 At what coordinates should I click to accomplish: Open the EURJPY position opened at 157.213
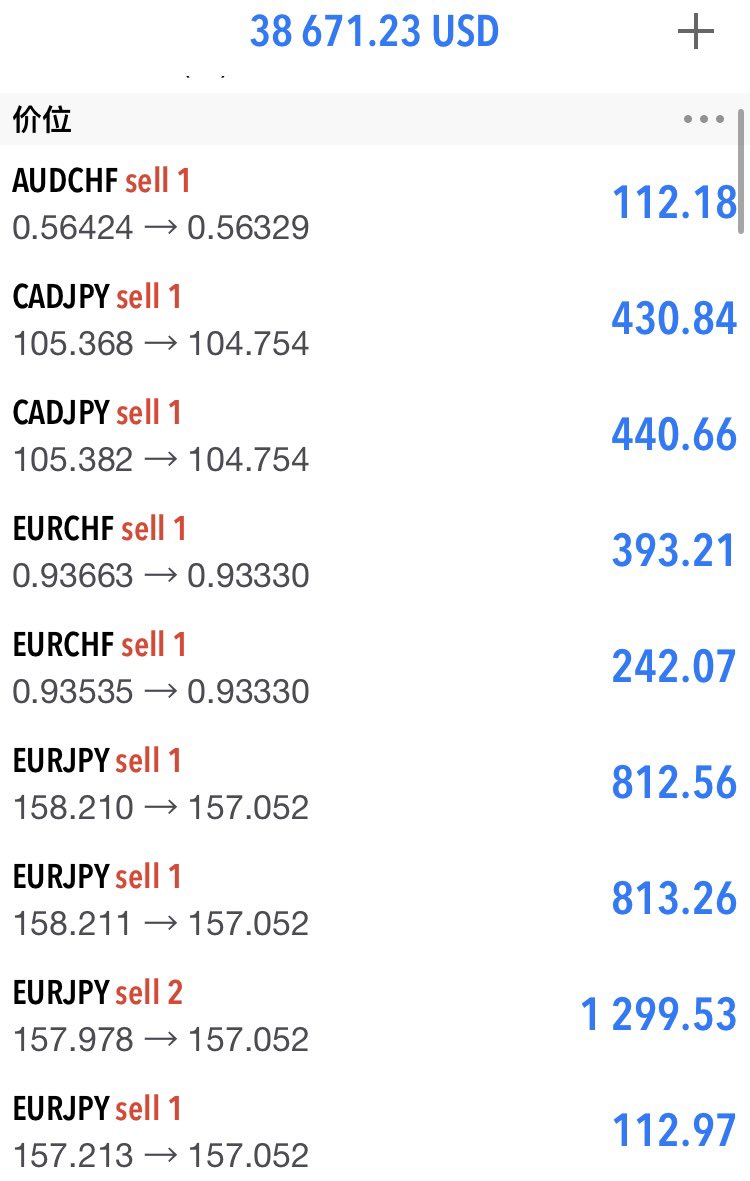pyautogui.click(x=375, y=1132)
